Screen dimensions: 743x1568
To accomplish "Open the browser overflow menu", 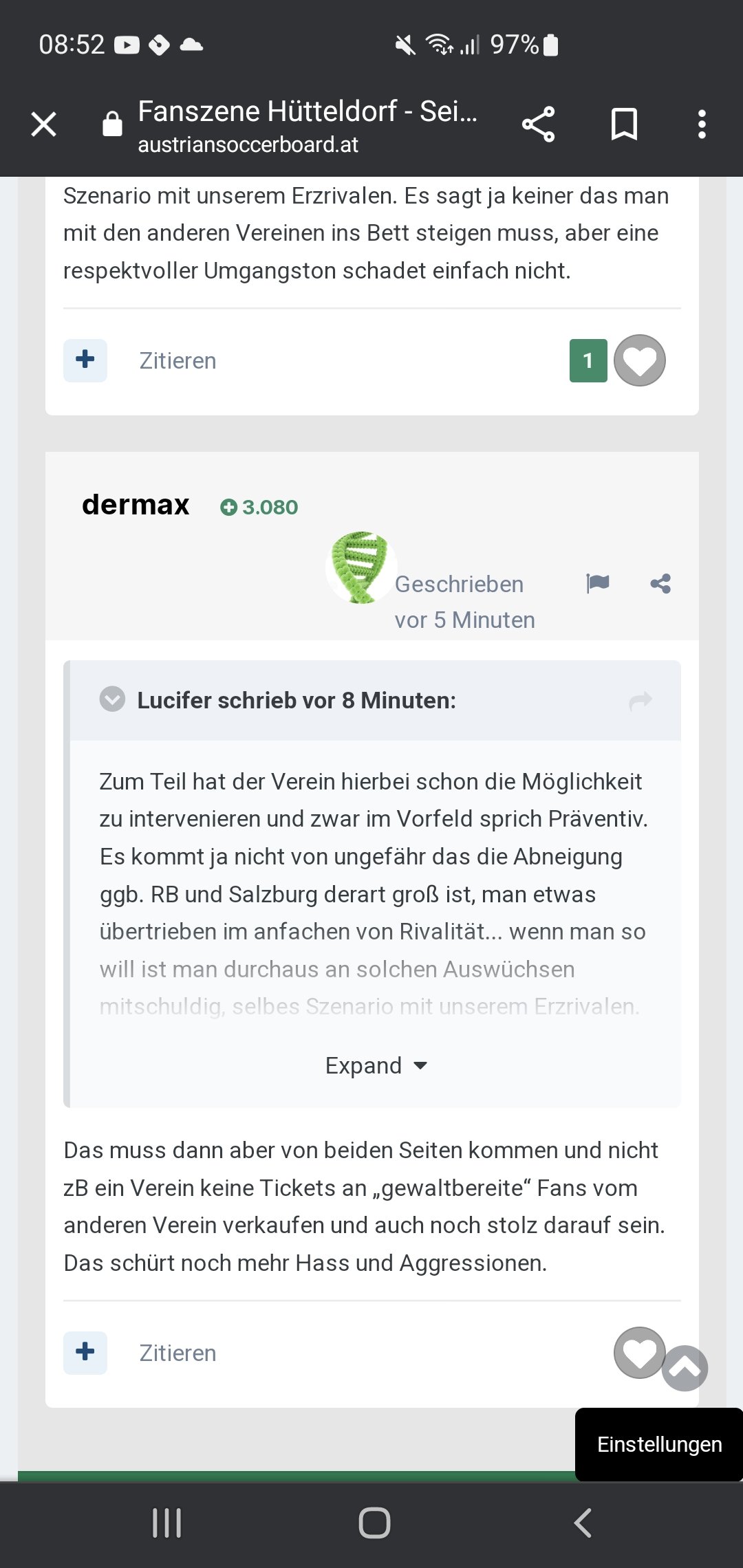I will 702,124.
